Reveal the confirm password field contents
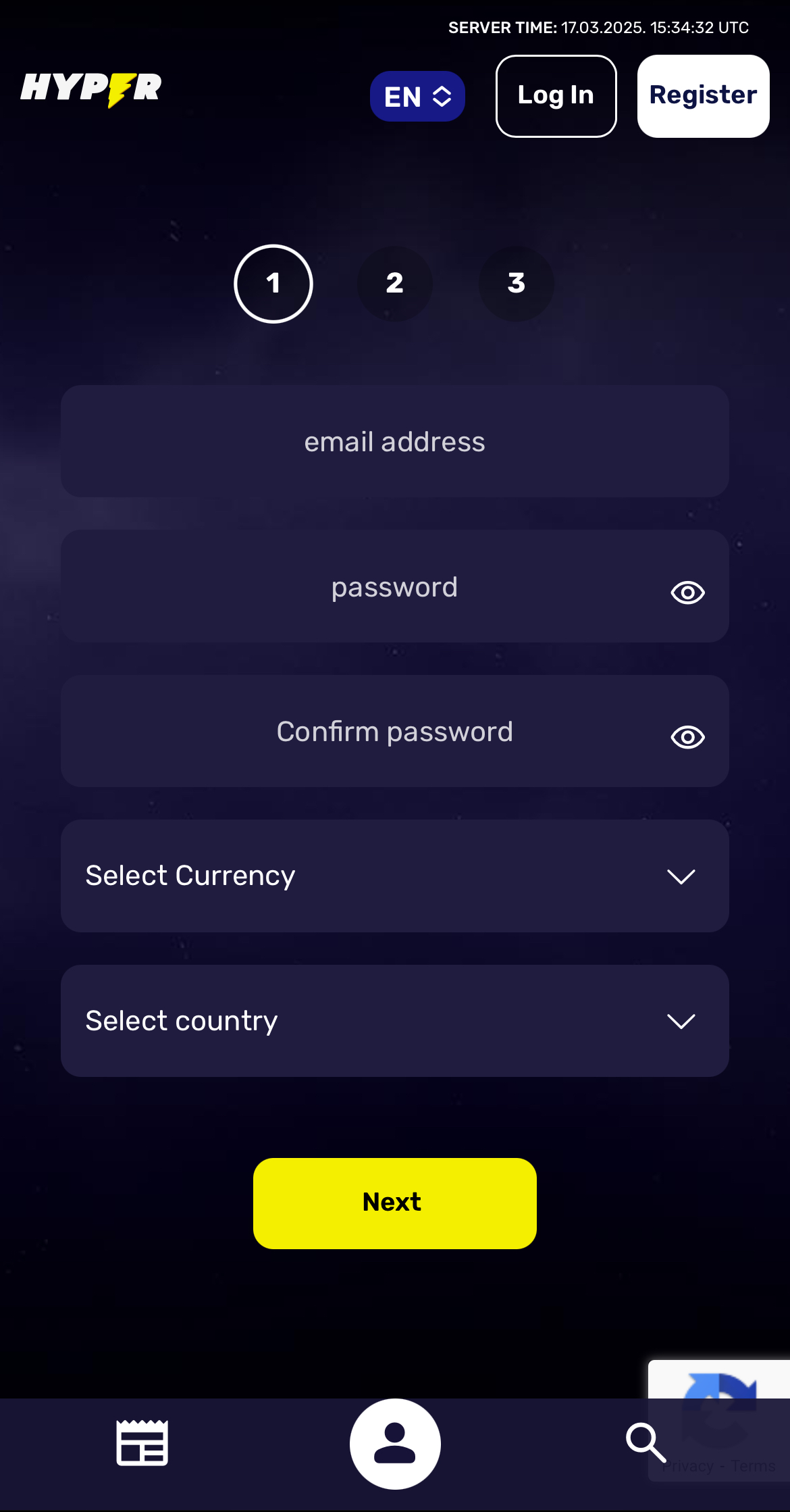Screen dimensions: 790x1512 pos(686,737)
